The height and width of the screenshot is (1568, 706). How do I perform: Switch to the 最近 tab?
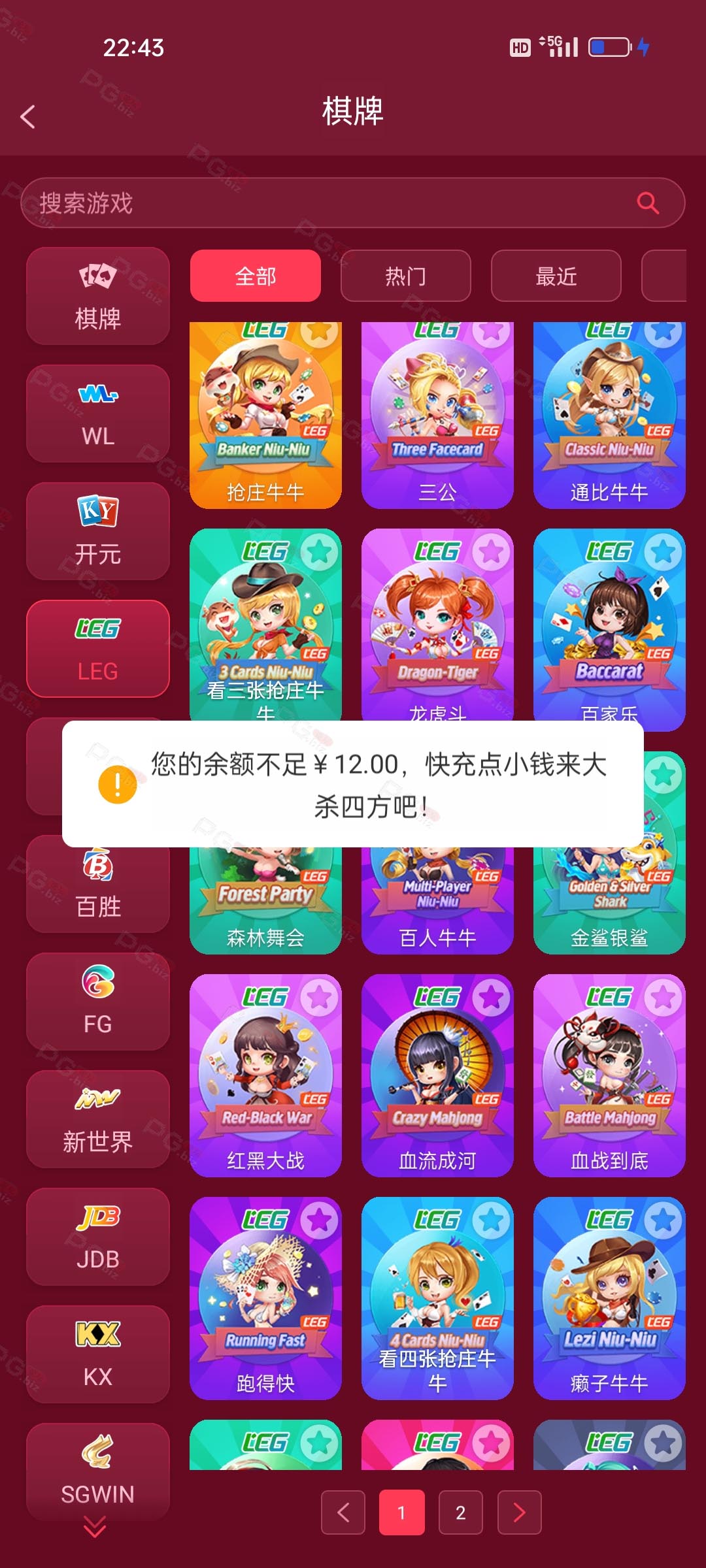(556, 276)
